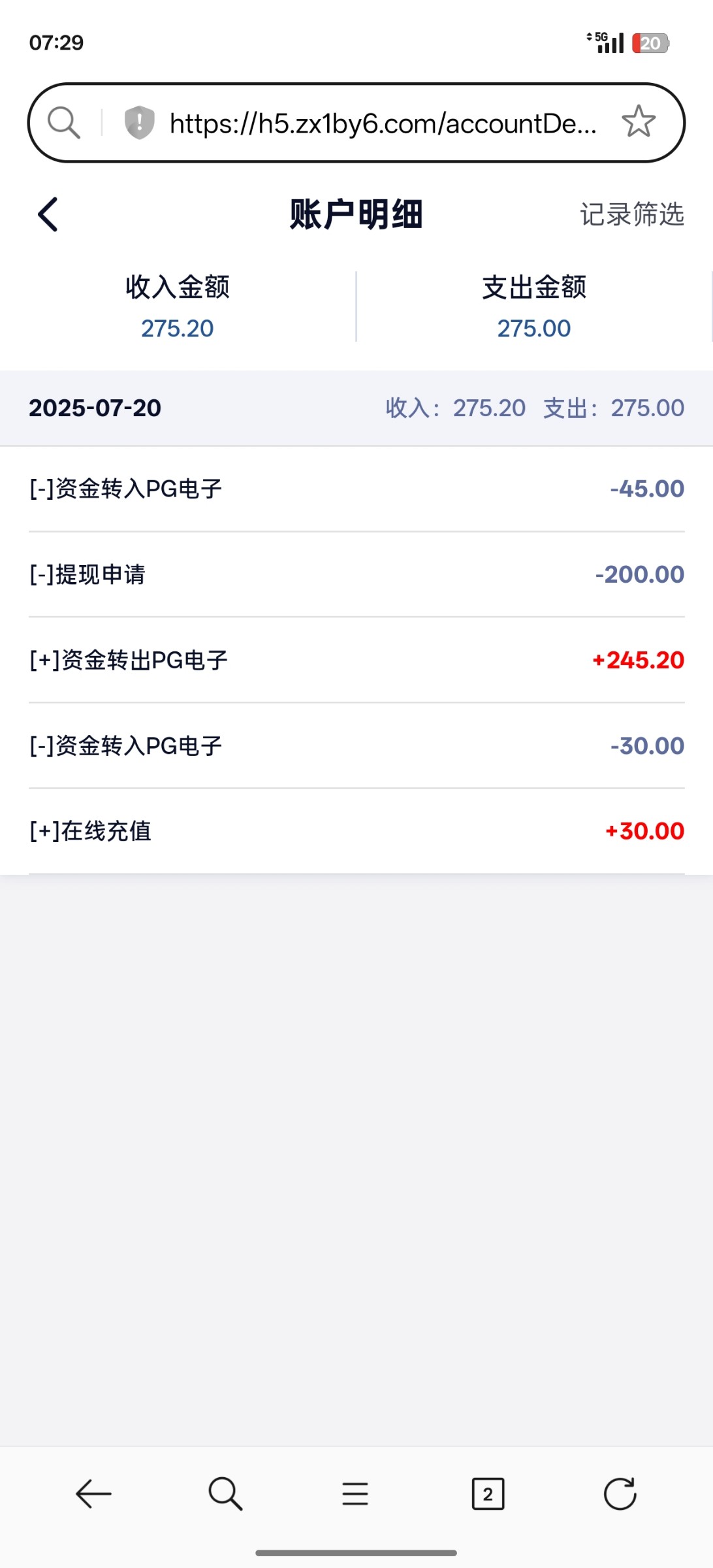Tap the search magnifier in address bar

tap(64, 122)
